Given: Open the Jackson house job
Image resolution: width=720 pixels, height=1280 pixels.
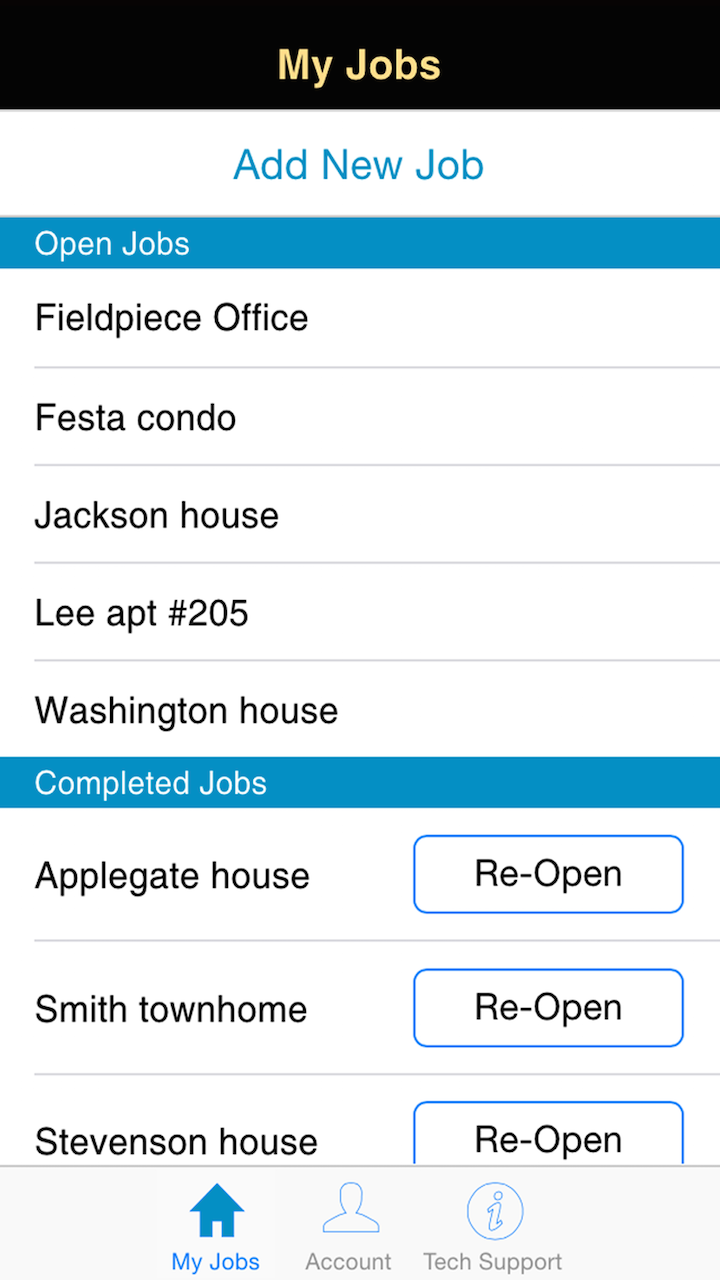Looking at the screenshot, I should [x=156, y=515].
